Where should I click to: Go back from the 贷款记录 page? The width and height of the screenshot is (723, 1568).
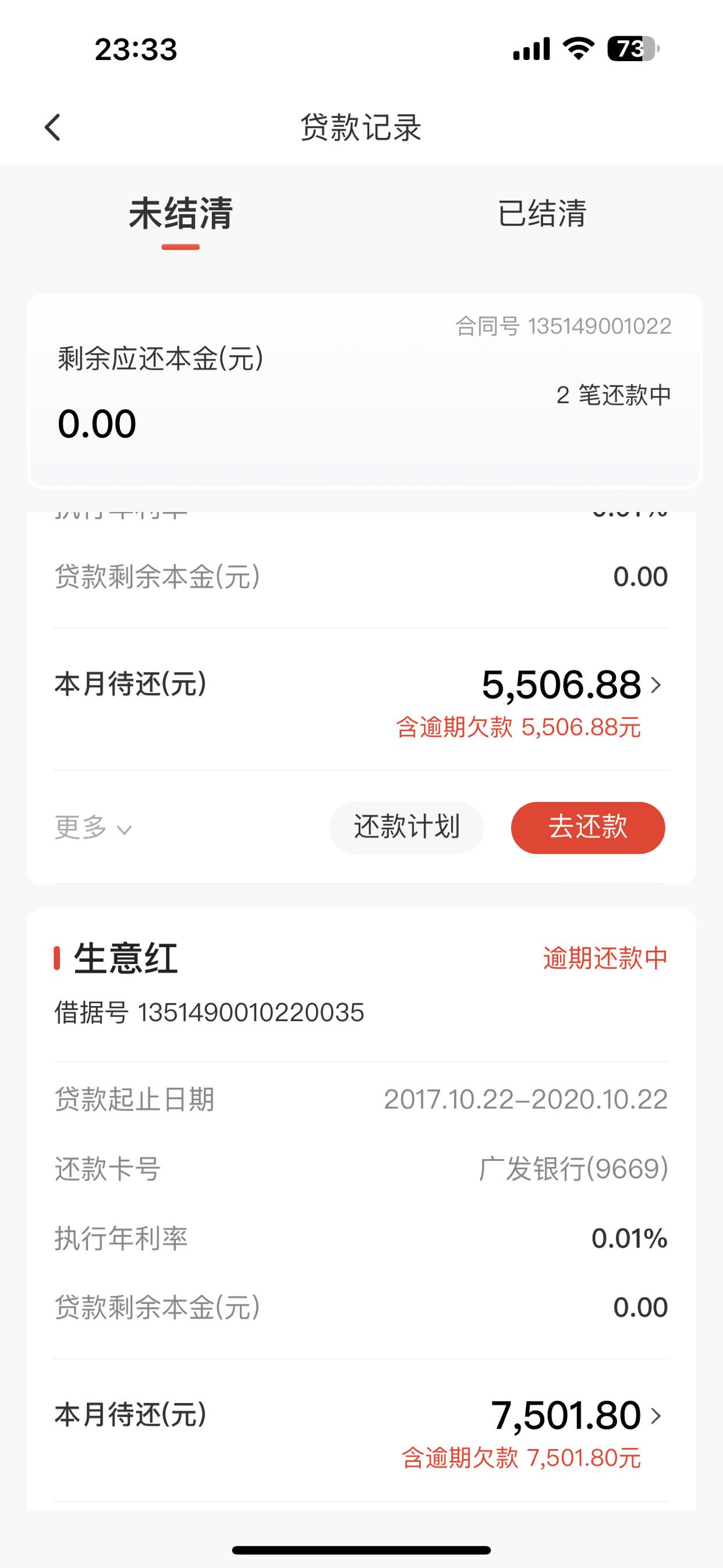tap(53, 127)
